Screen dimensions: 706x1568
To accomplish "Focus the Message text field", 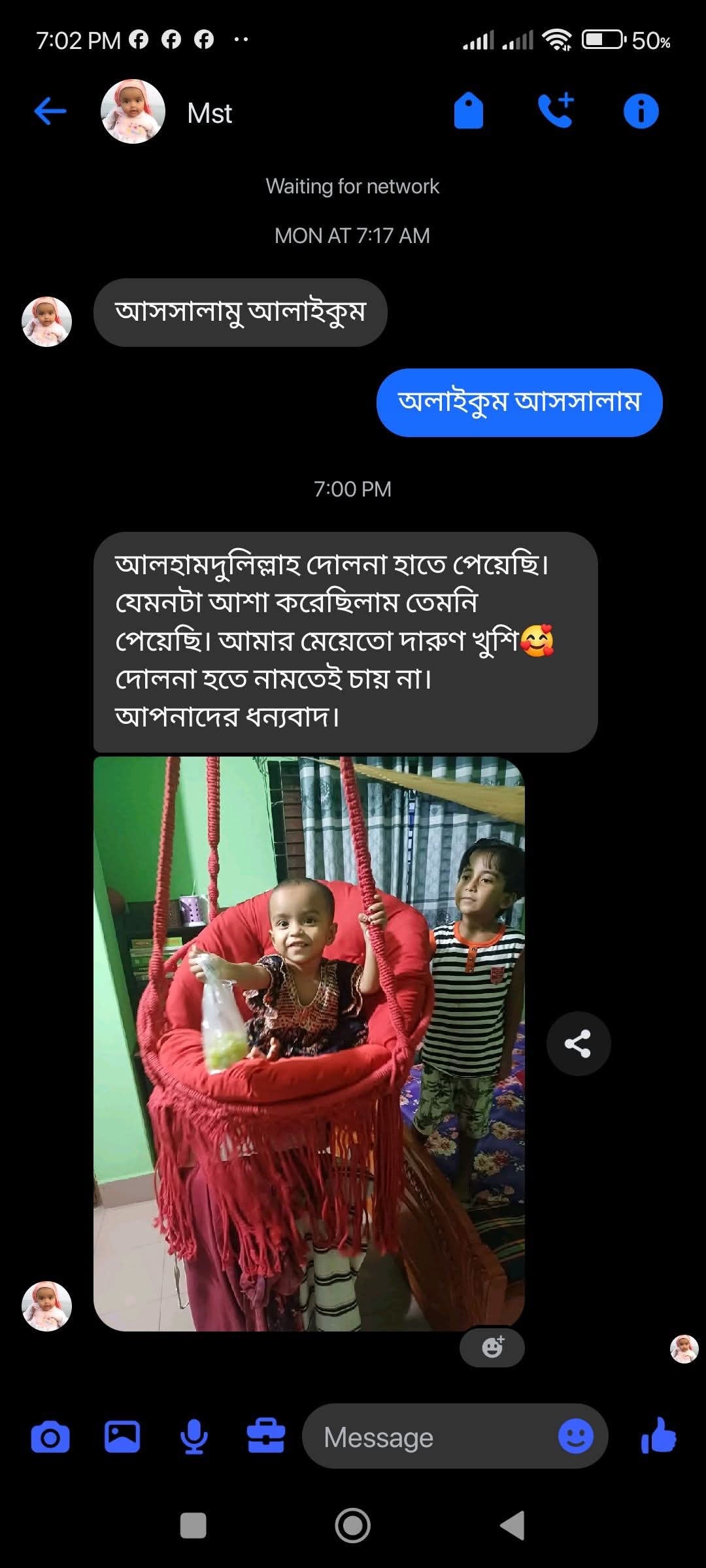I will coord(431,1437).
